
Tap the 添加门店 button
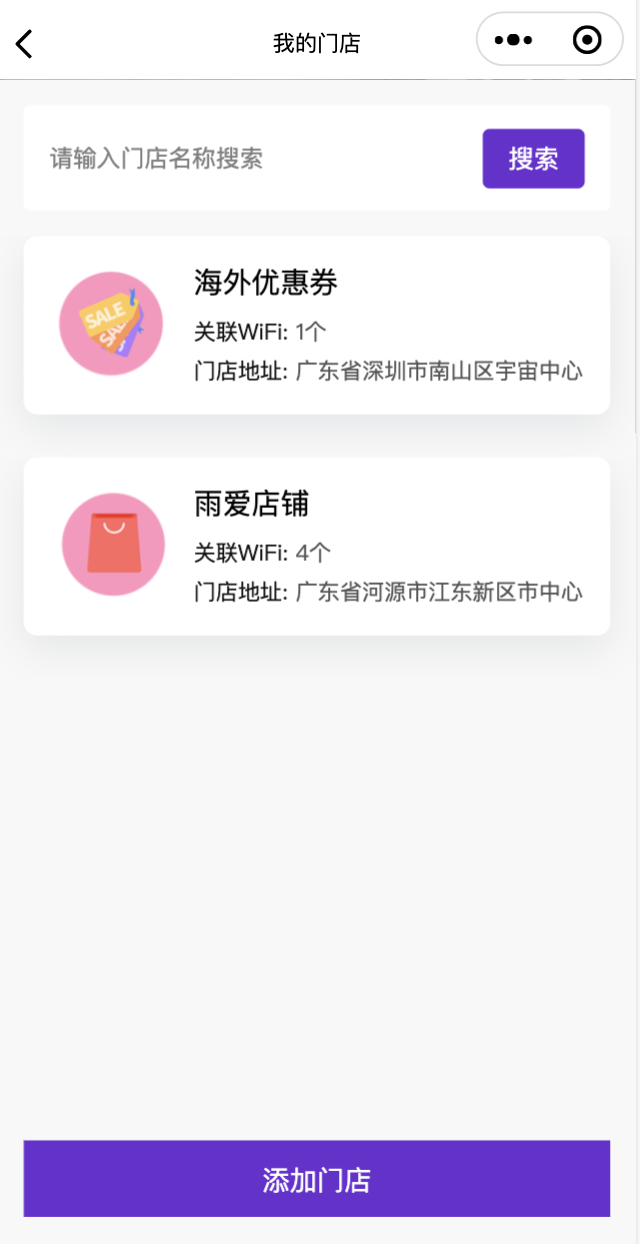(317, 1179)
